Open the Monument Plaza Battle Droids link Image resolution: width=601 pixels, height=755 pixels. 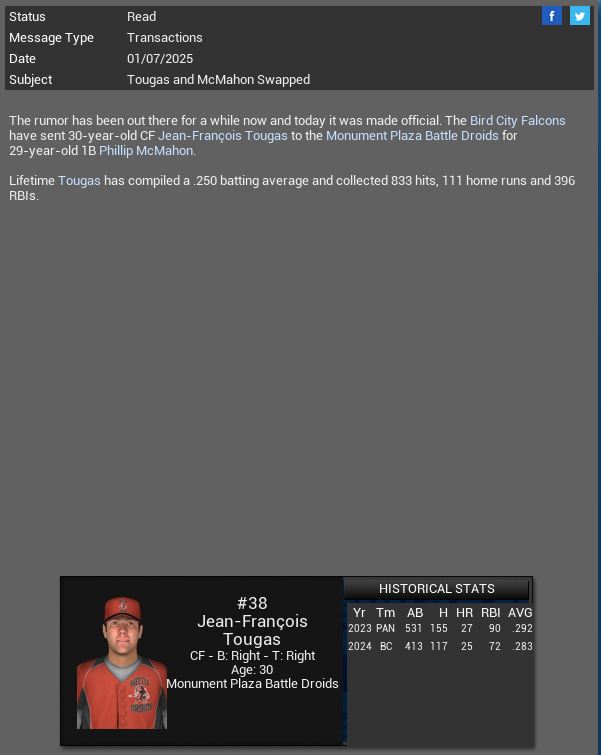(x=411, y=135)
